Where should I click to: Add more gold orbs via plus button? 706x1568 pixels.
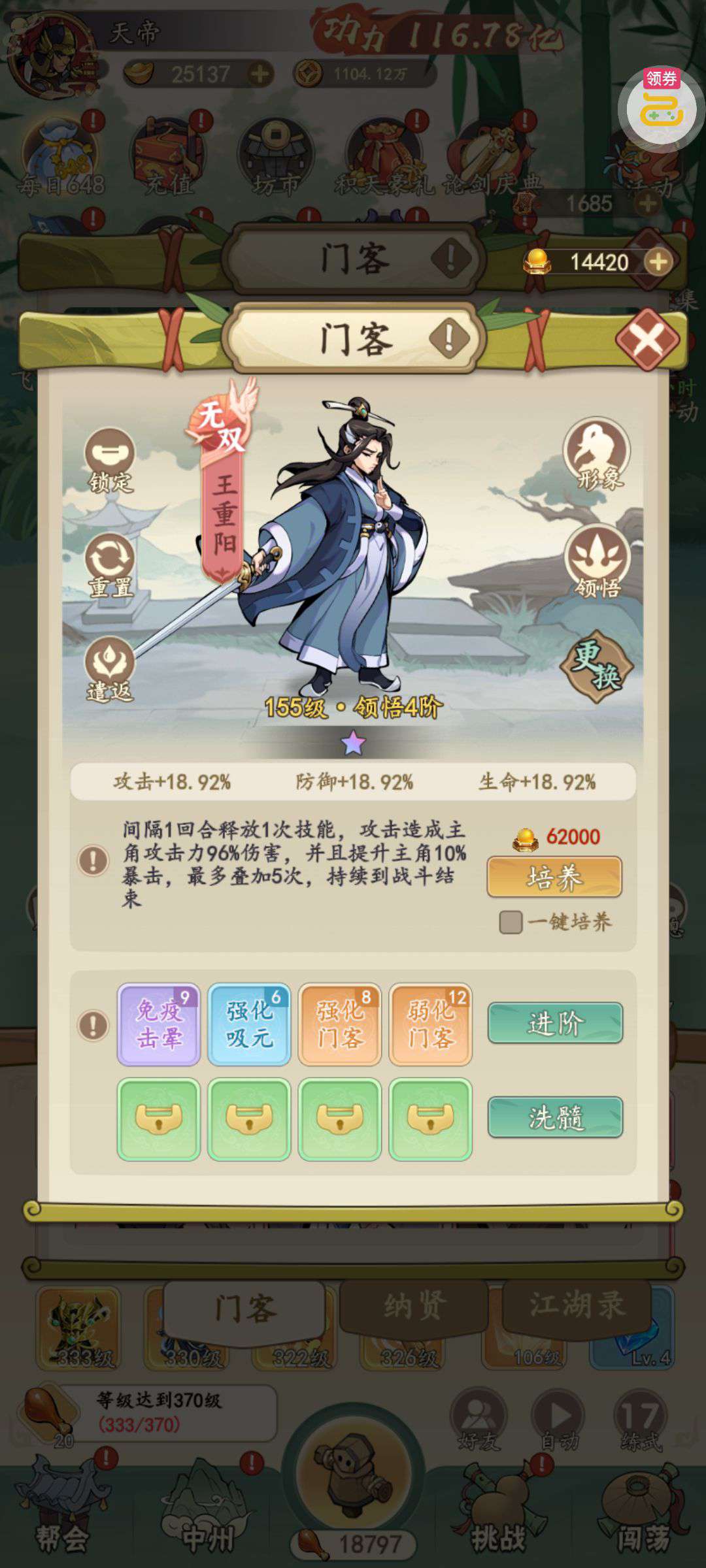(x=658, y=262)
